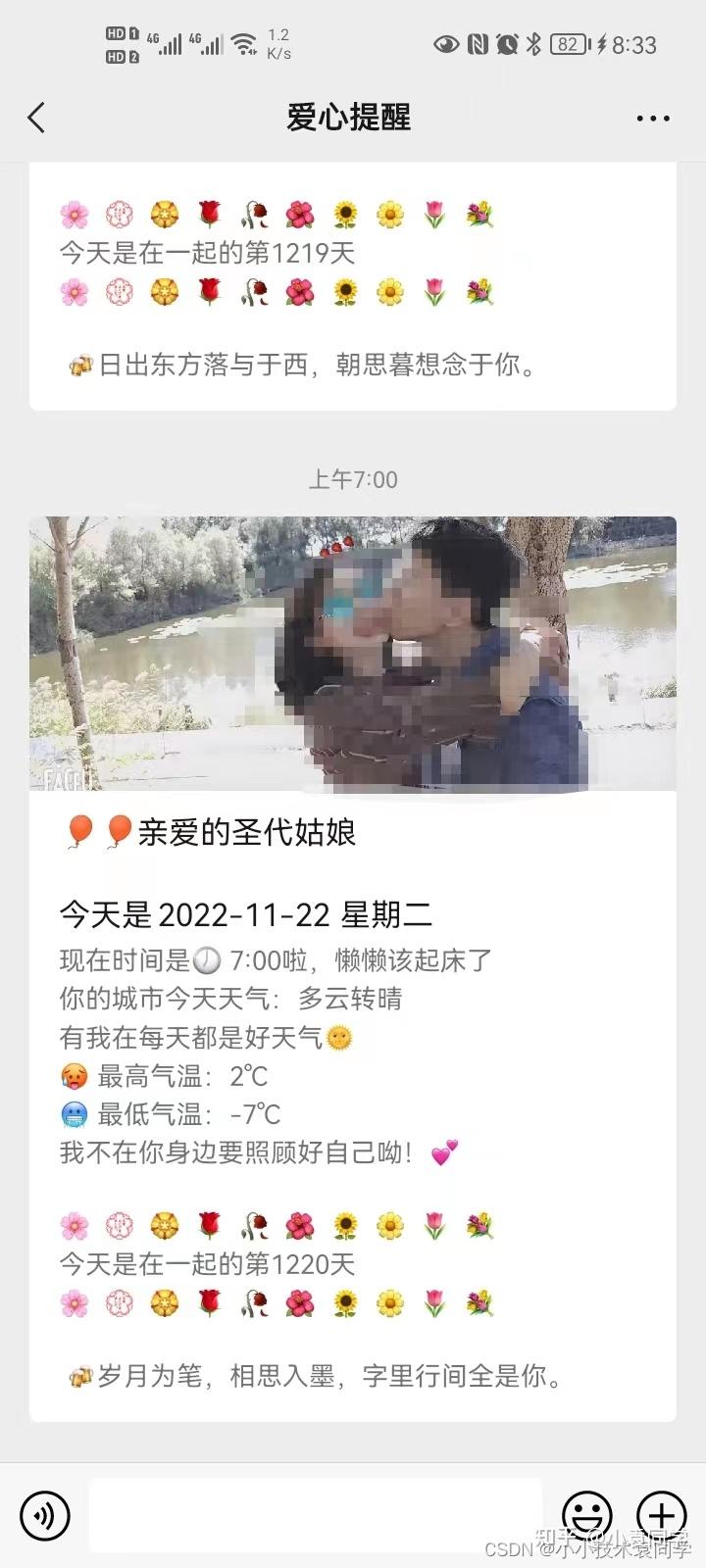Open the plus attachment menu
Image resolution: width=706 pixels, height=1568 pixels.
pos(662,1515)
